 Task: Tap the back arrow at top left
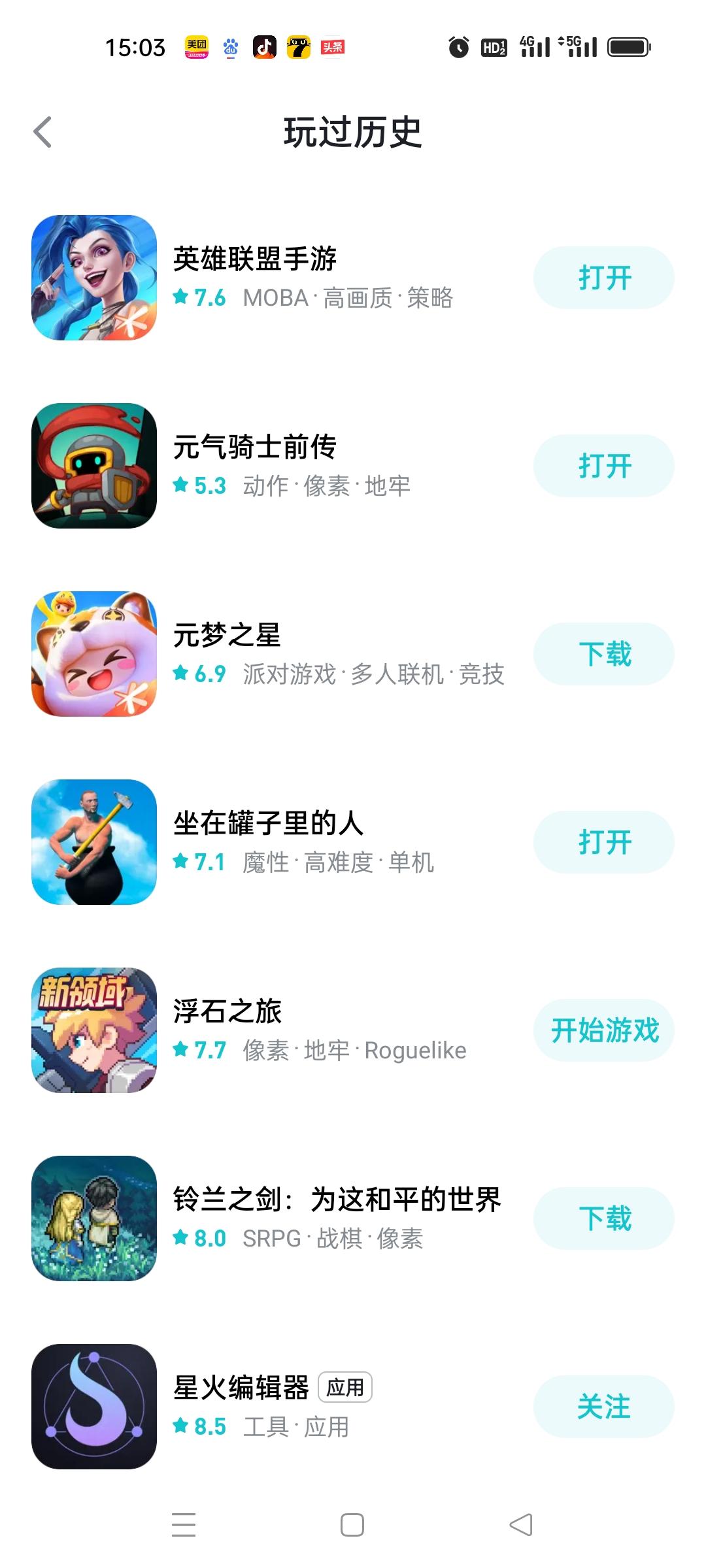[43, 131]
